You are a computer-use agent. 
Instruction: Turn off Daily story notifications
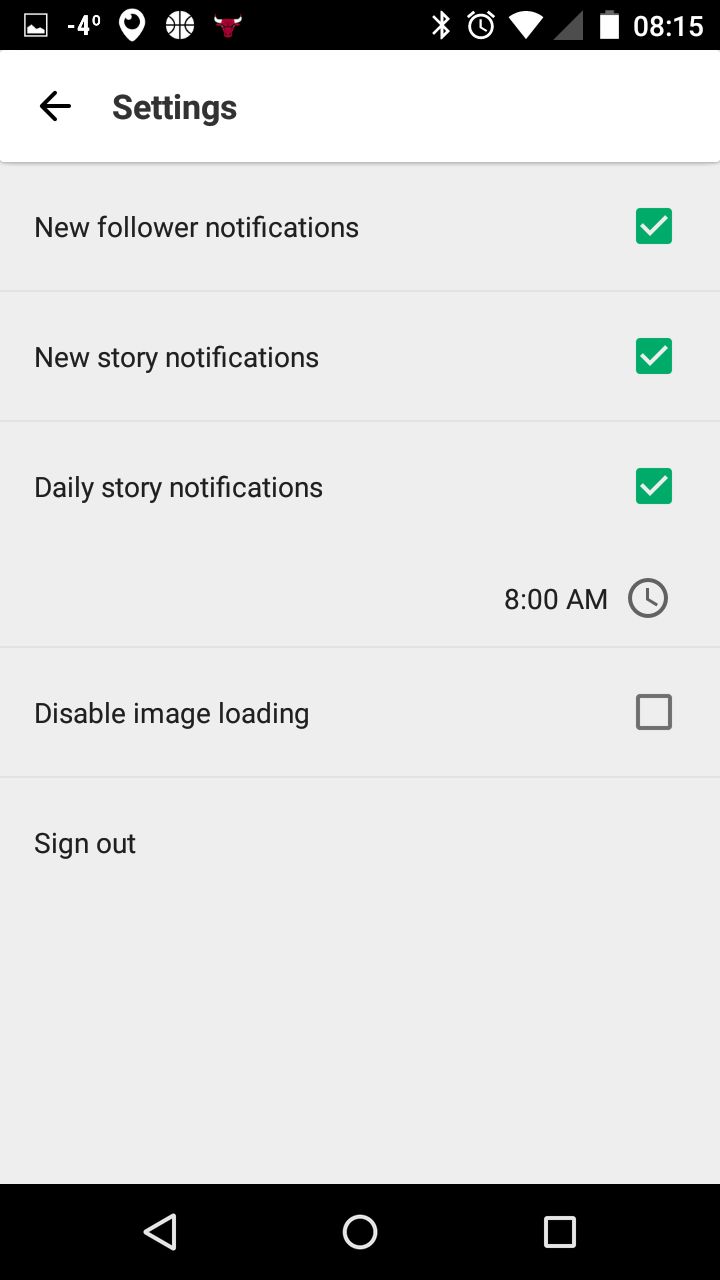click(654, 487)
